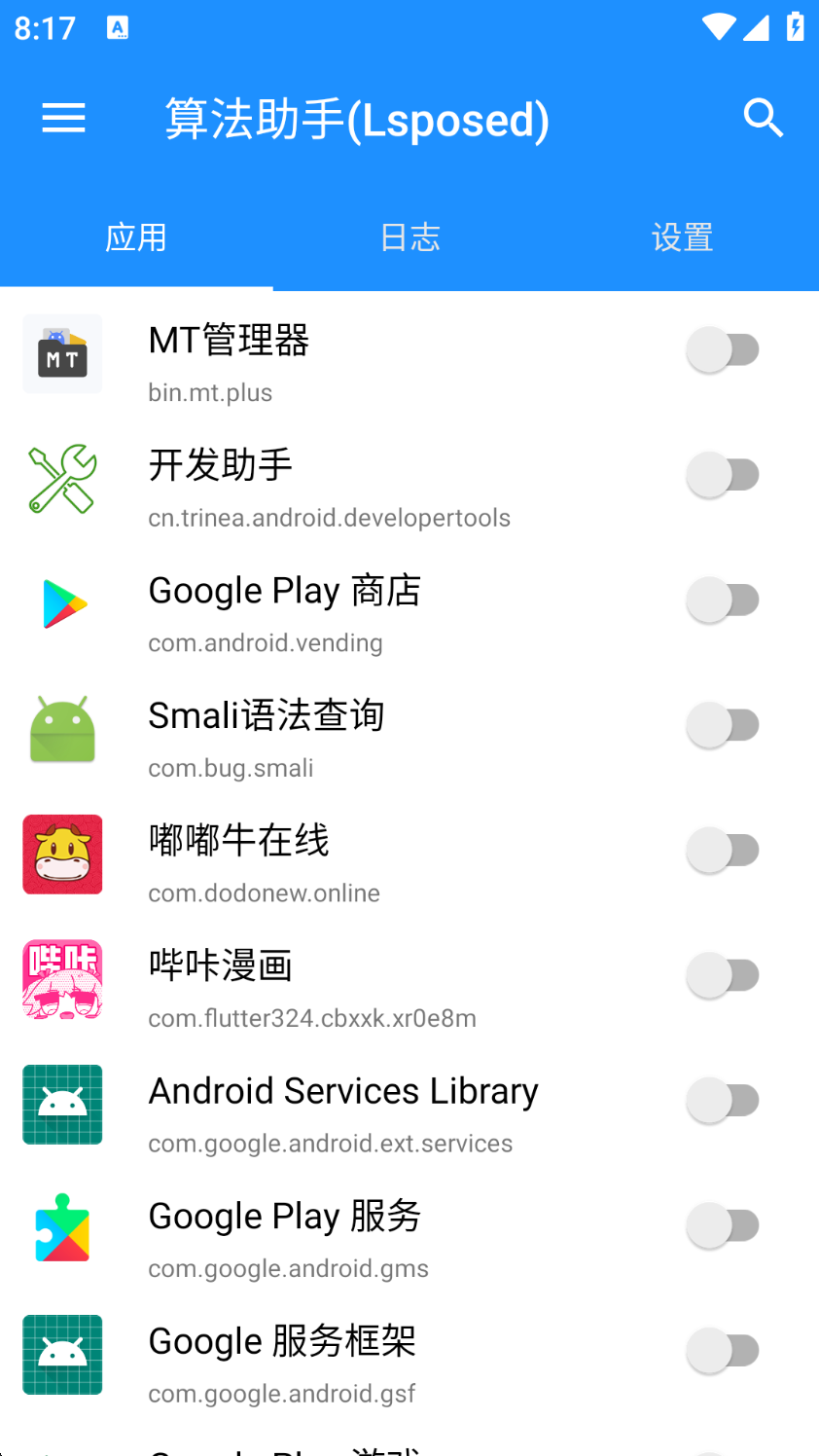This screenshot has width=819, height=1456.
Task: Toggle the Google Play 商店 switch
Action: tap(724, 601)
